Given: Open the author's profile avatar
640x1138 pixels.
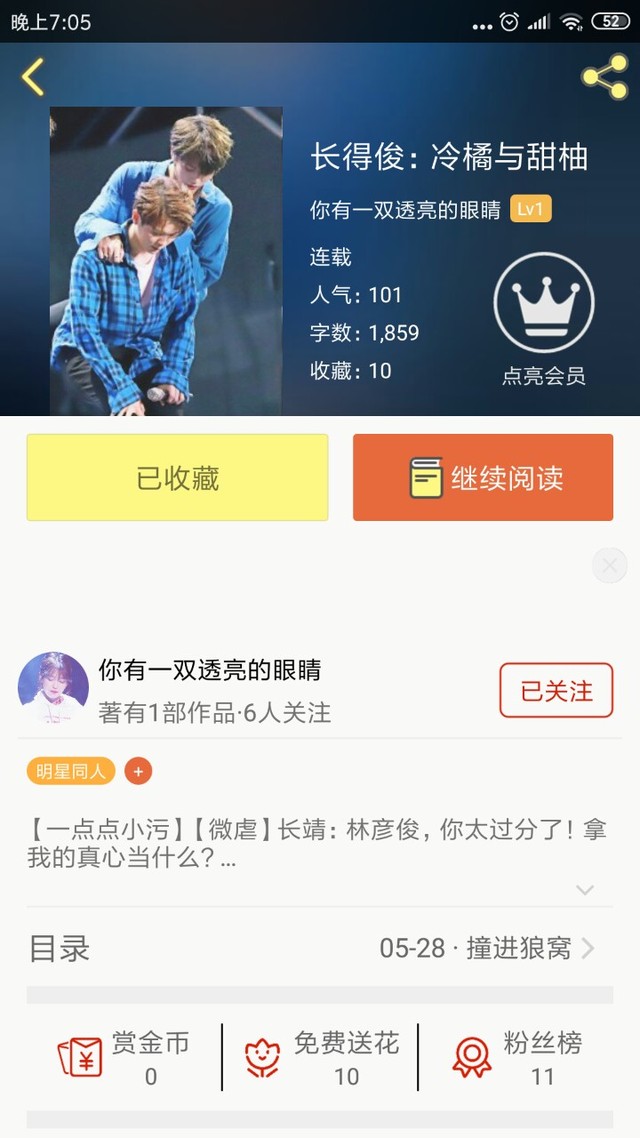Looking at the screenshot, I should (53, 687).
